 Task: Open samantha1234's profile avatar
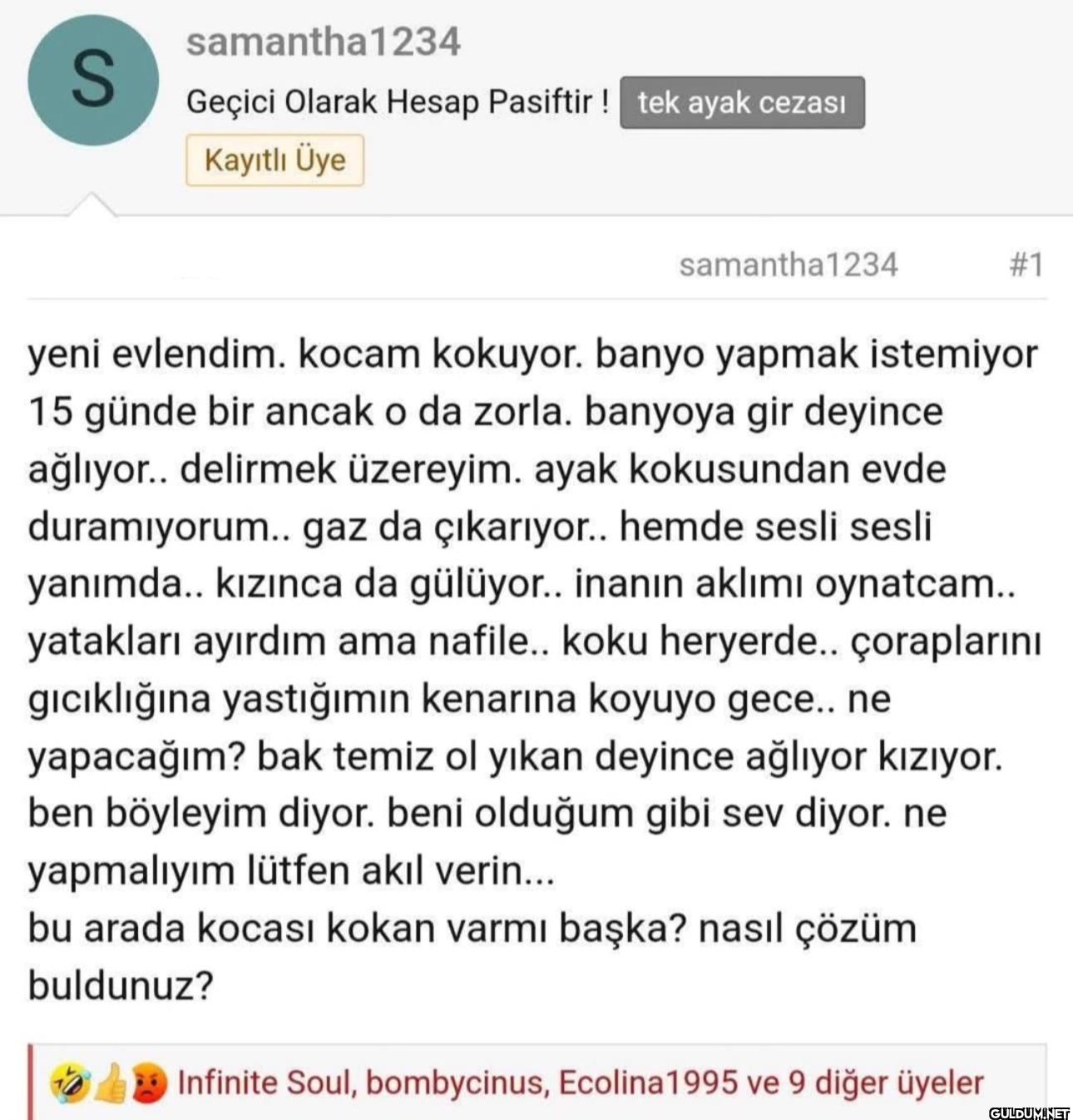pyautogui.click(x=92, y=80)
